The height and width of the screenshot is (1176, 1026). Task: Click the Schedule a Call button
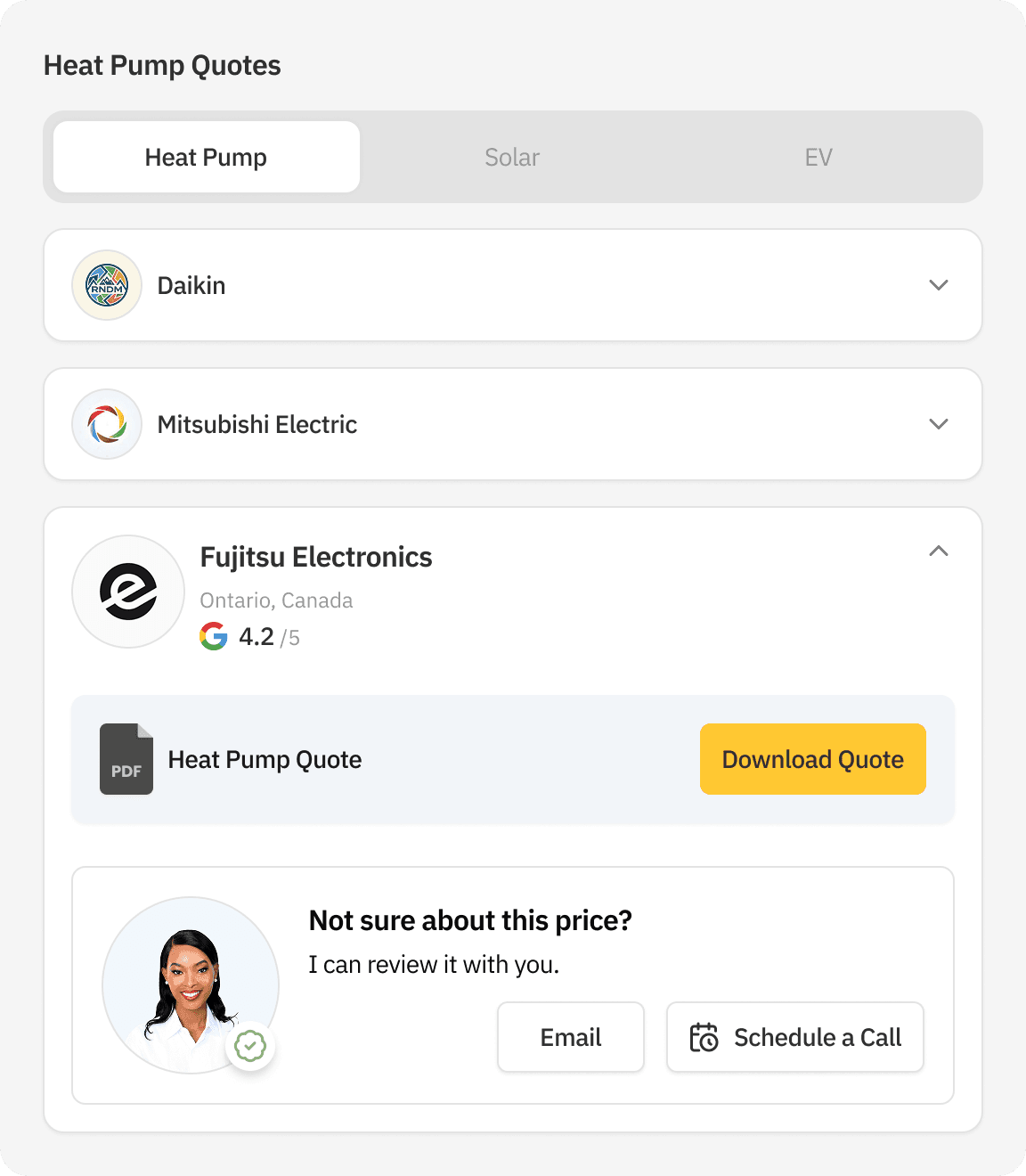coord(794,1037)
